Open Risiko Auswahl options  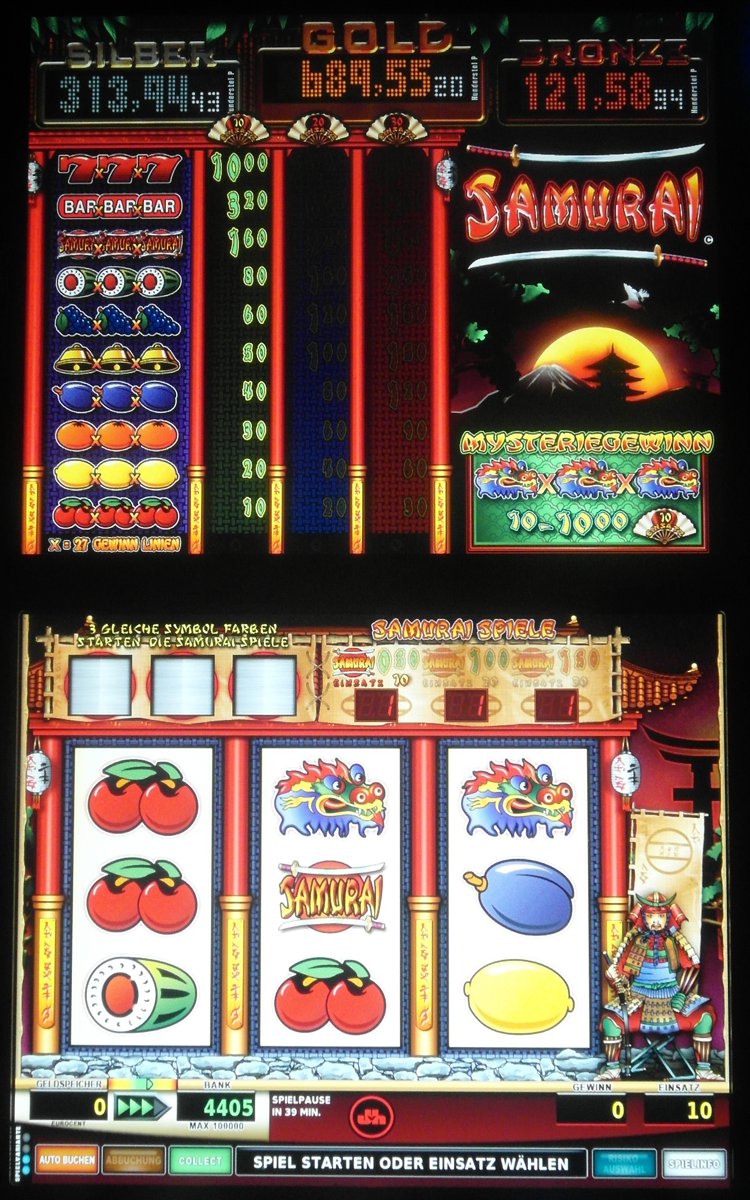624,1162
